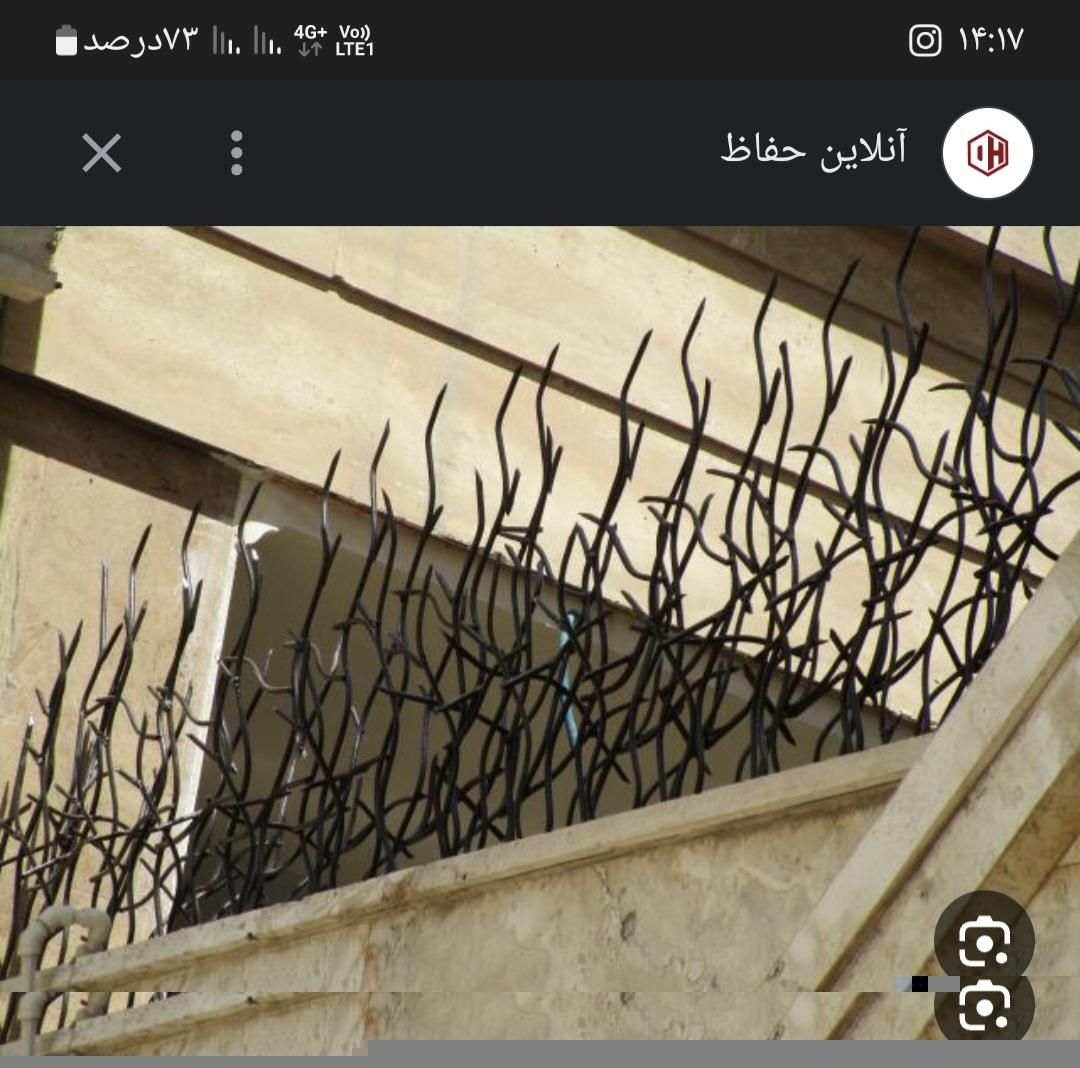Close the image viewer
1080x1068 pixels.
point(101,153)
